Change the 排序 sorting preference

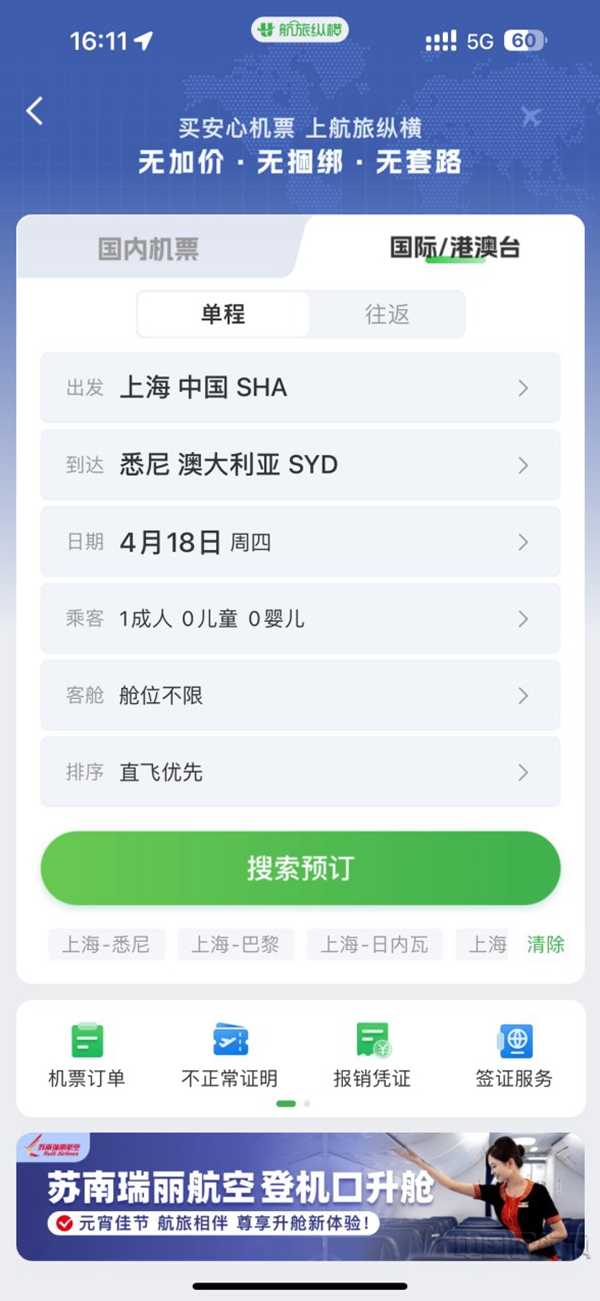[x=300, y=772]
